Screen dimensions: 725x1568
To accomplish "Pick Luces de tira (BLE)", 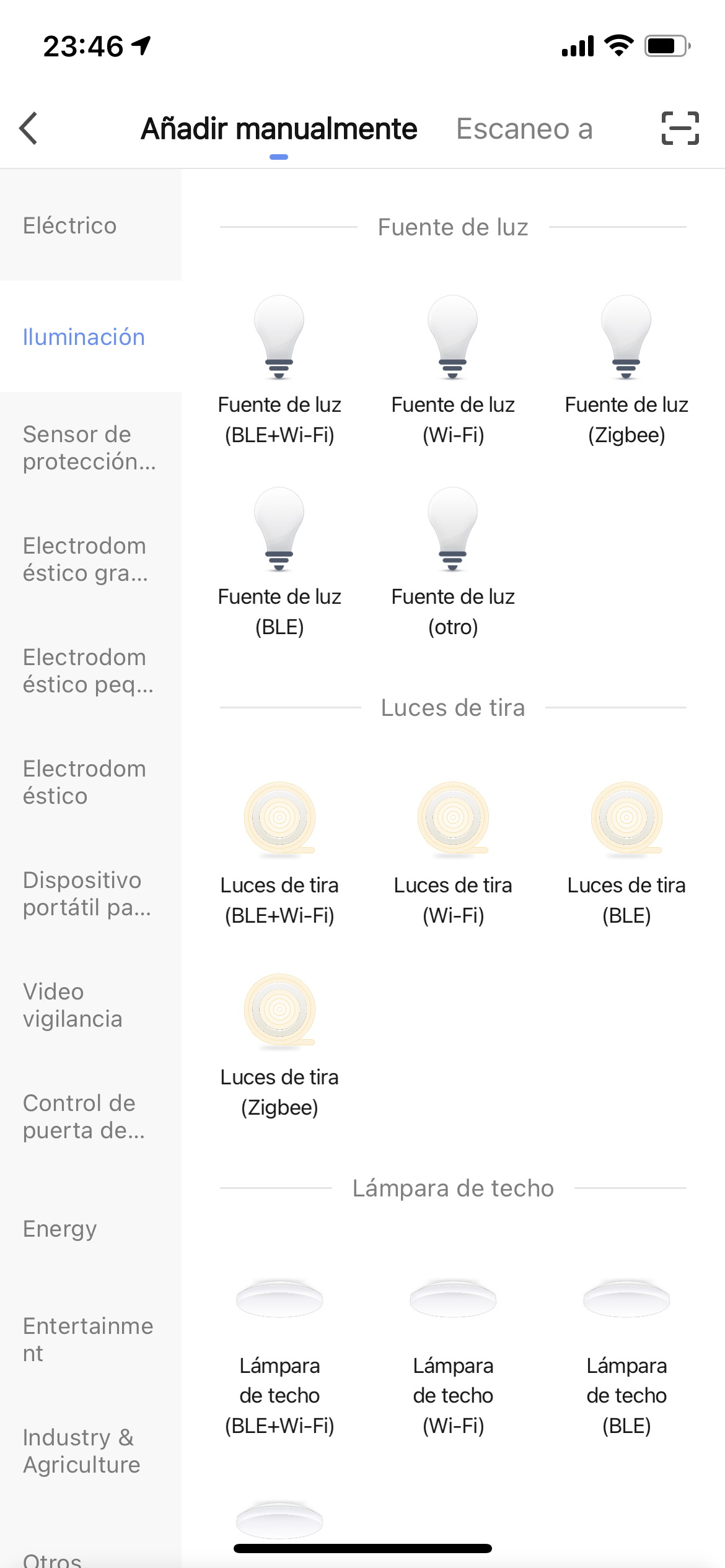I will (x=626, y=855).
